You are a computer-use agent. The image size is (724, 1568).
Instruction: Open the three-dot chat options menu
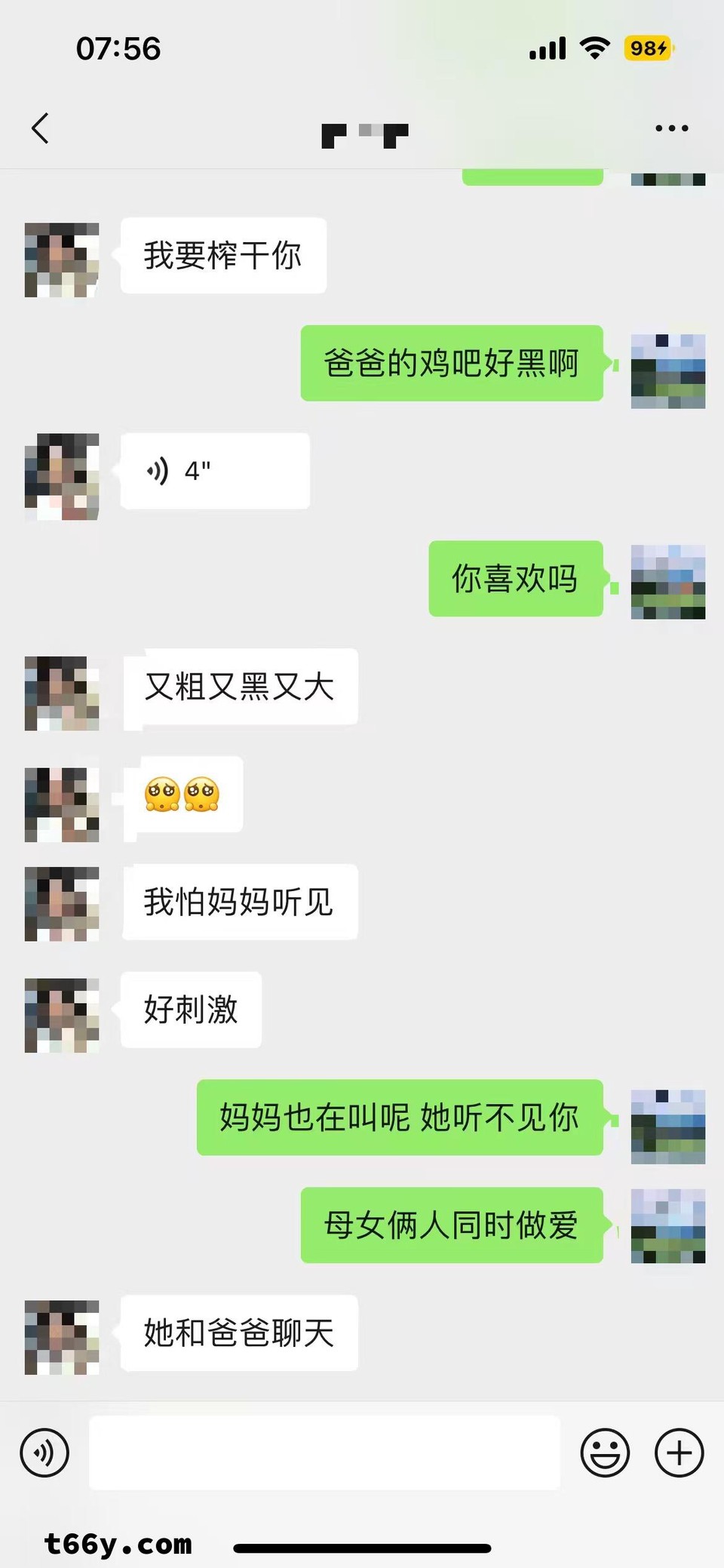click(671, 128)
